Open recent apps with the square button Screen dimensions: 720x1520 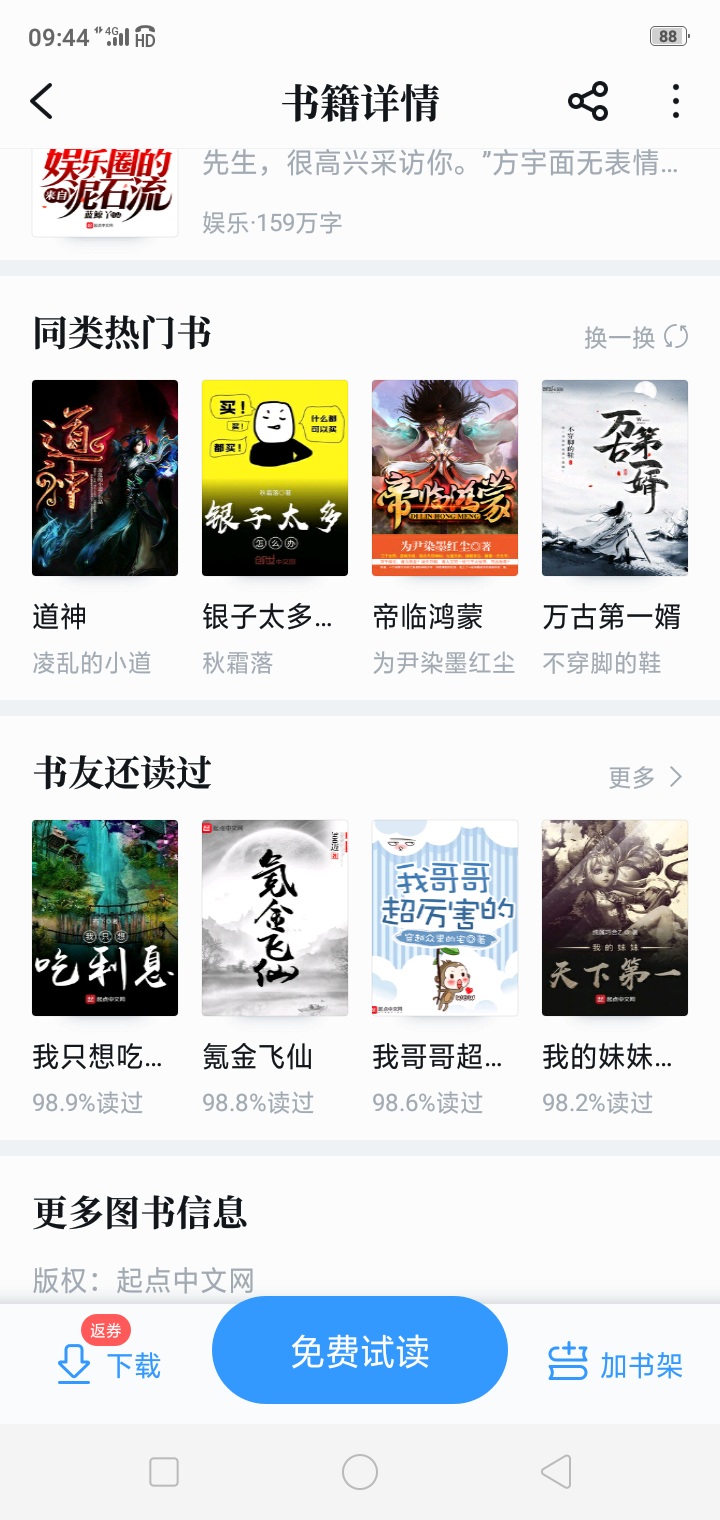point(164,1472)
